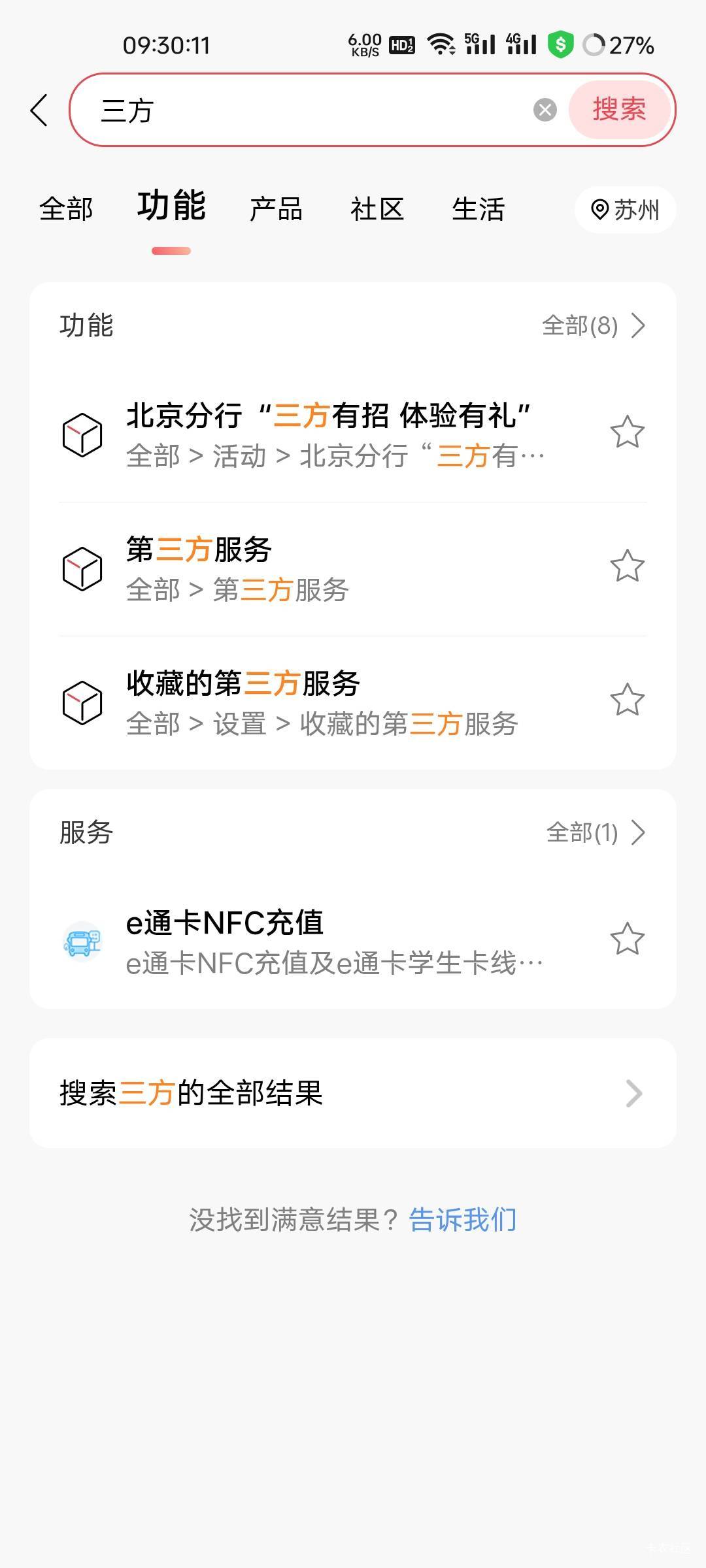Change the city from 苏州
706x1568 pixels.
(x=625, y=210)
